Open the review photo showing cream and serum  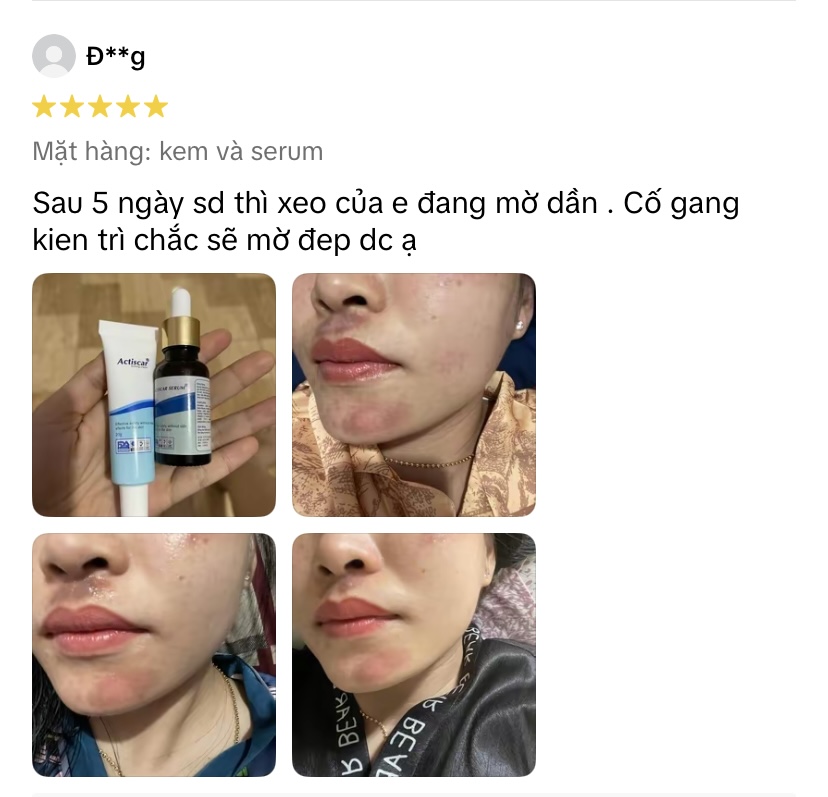[154, 395]
